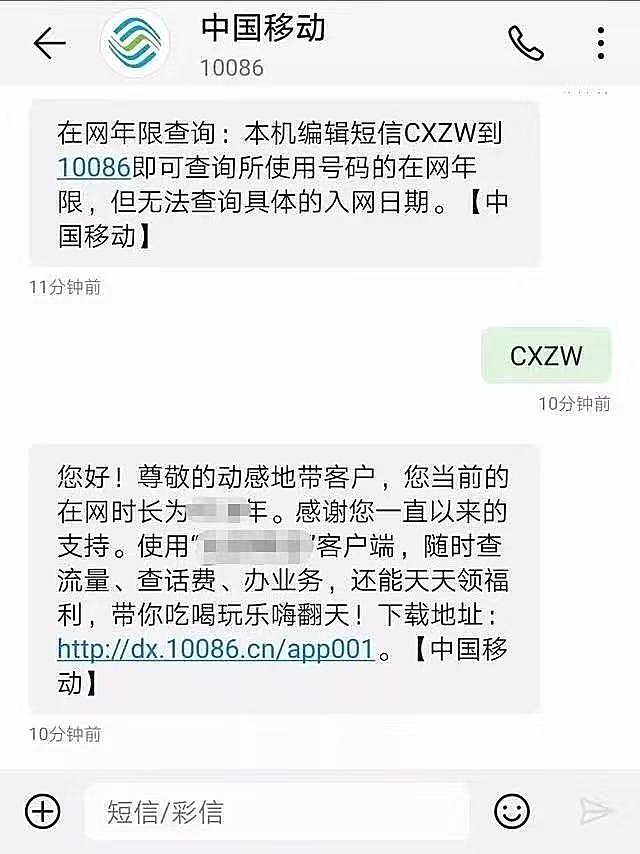Screen dimensions: 640x854
Task: Open the three-dot overflow menu
Action: (x=600, y=43)
